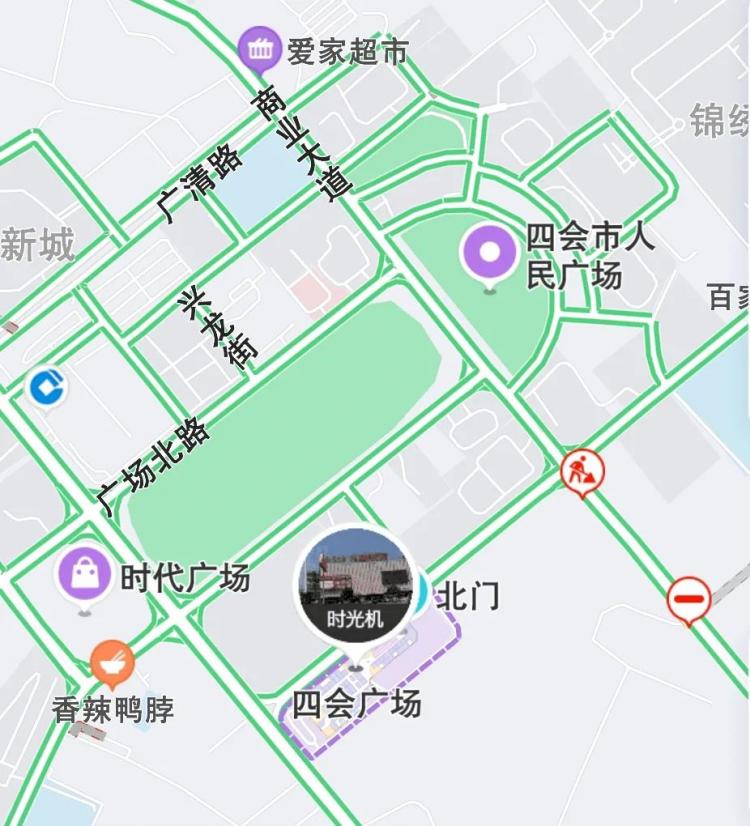
Task: Select the blue bank marker
Action: [43, 386]
